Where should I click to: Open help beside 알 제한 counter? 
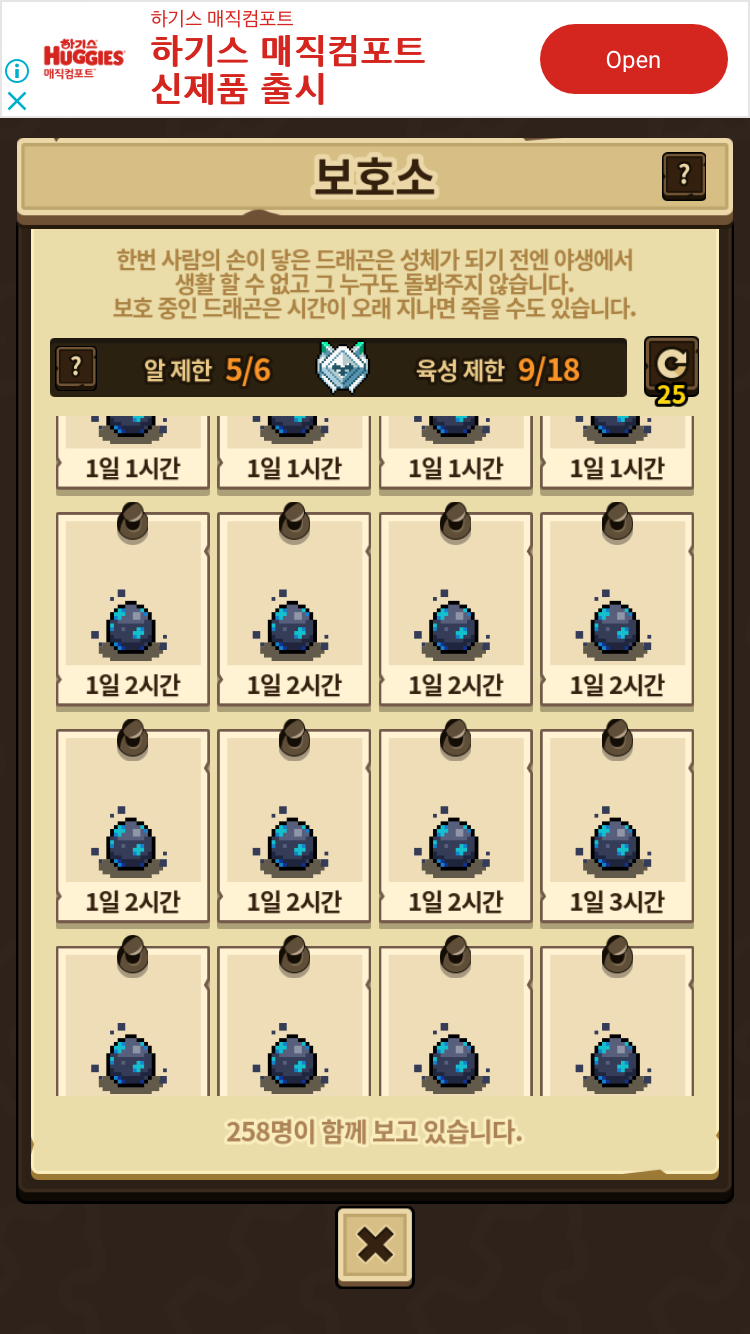coord(76,367)
